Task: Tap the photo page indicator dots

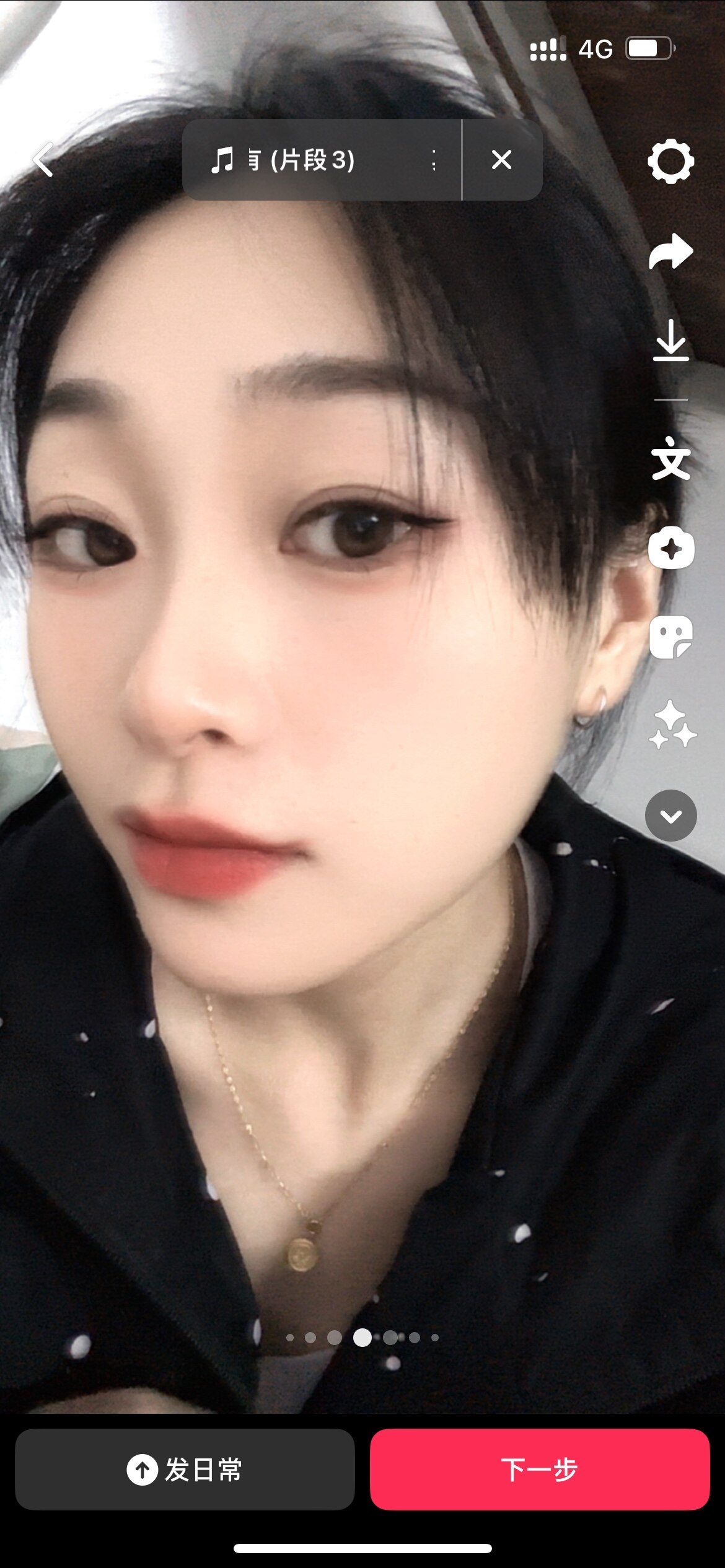Action: pos(362,1338)
